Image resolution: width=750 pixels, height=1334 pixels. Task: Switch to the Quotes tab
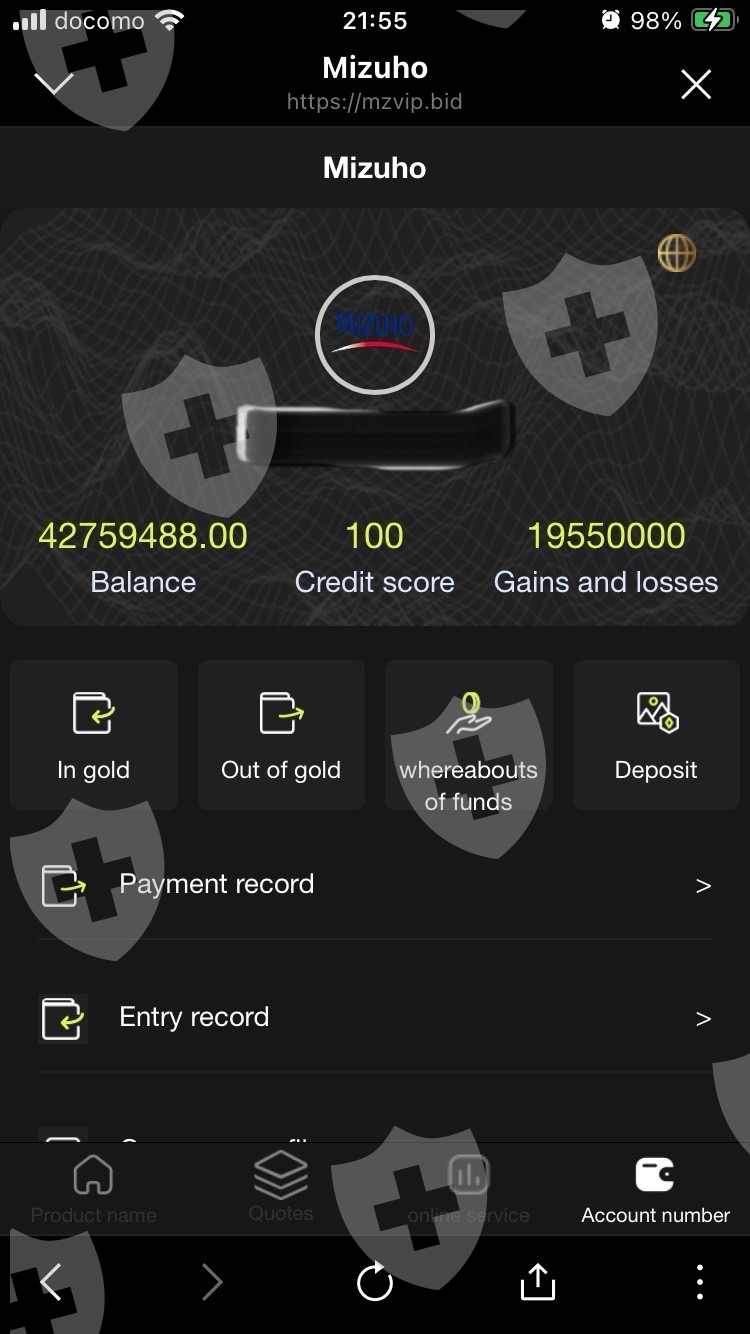click(281, 1188)
